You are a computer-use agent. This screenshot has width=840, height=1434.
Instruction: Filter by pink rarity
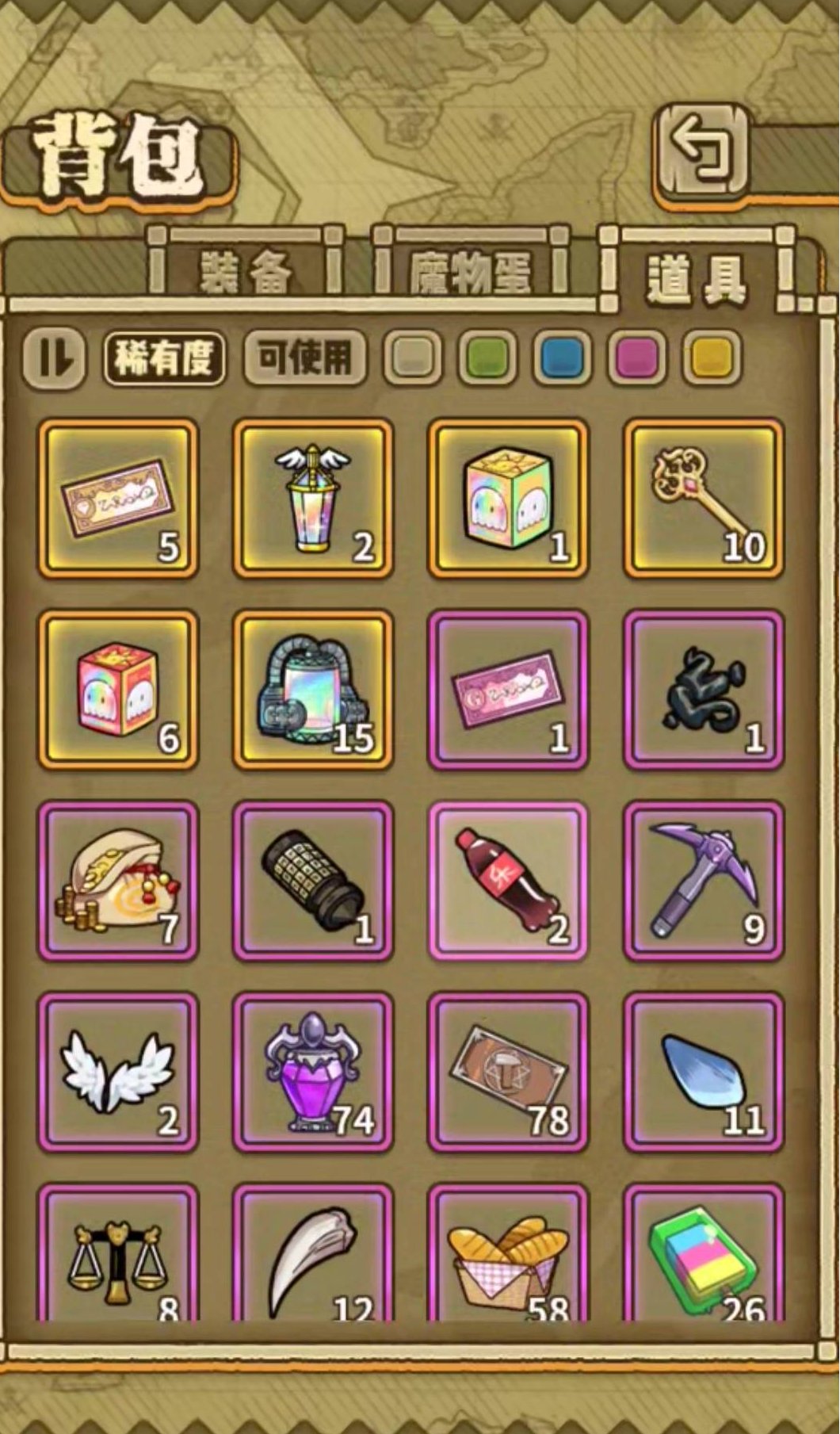(x=637, y=358)
